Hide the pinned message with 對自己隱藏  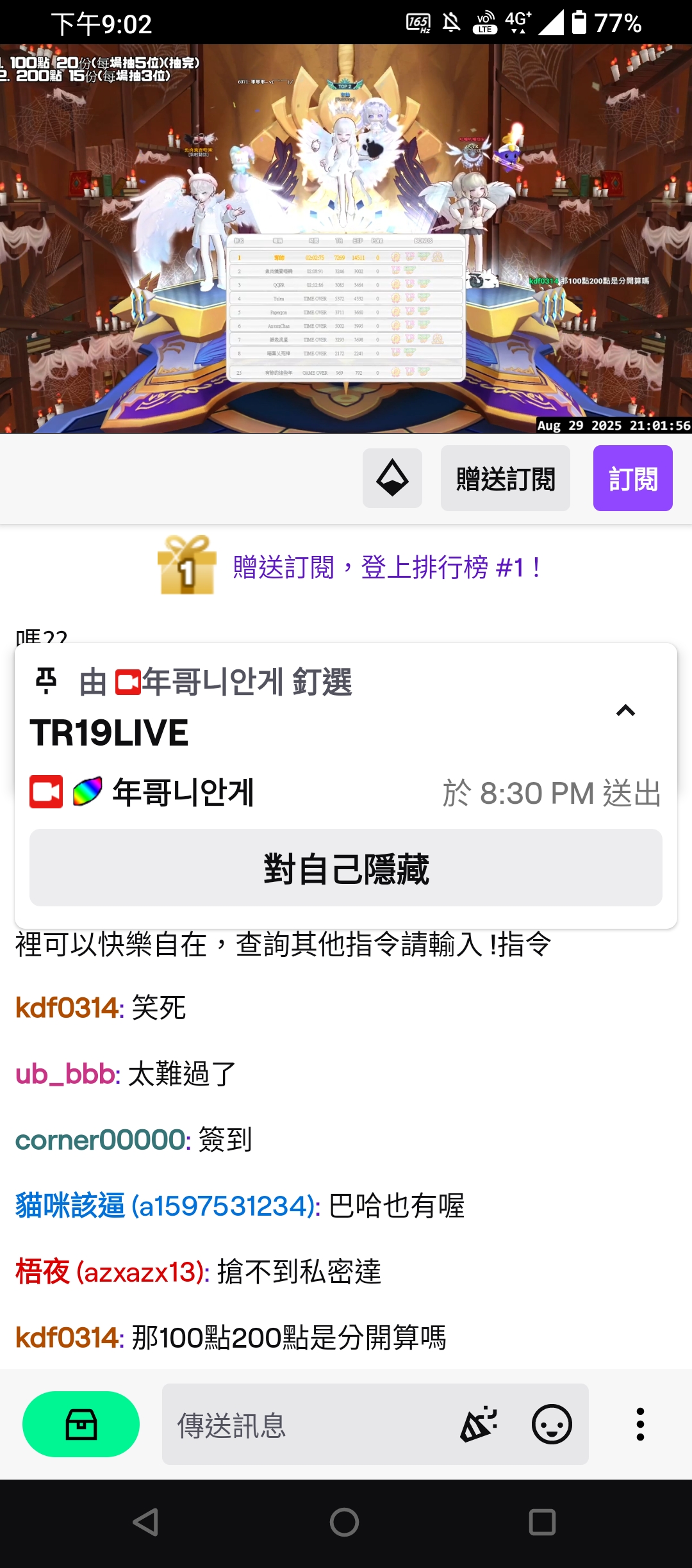pyautogui.click(x=346, y=868)
